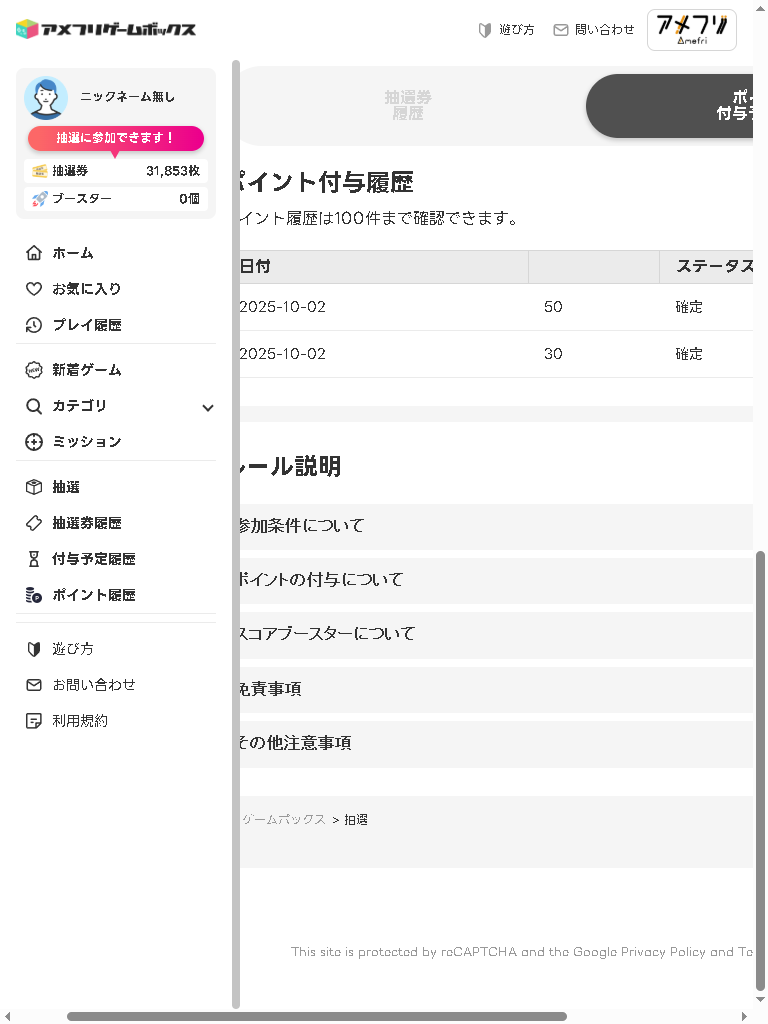Open the 遊び方 link in the header

pos(506,30)
